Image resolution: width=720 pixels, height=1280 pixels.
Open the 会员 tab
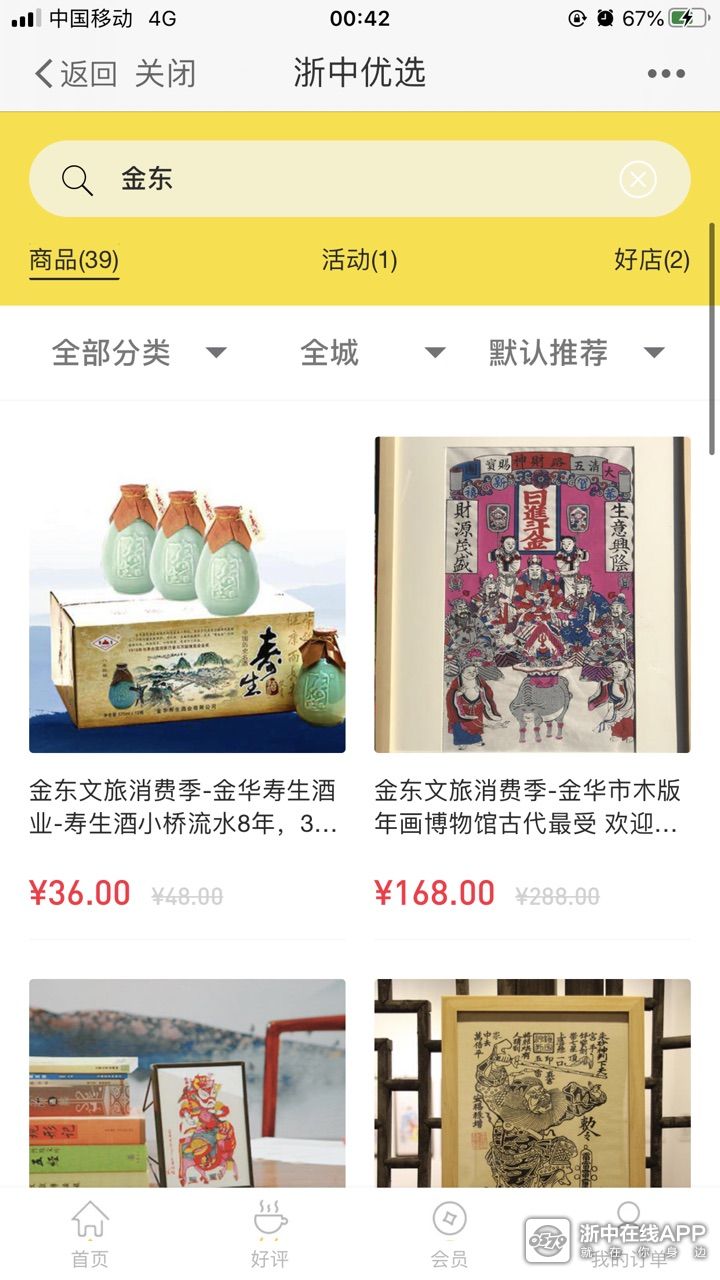click(x=449, y=1234)
